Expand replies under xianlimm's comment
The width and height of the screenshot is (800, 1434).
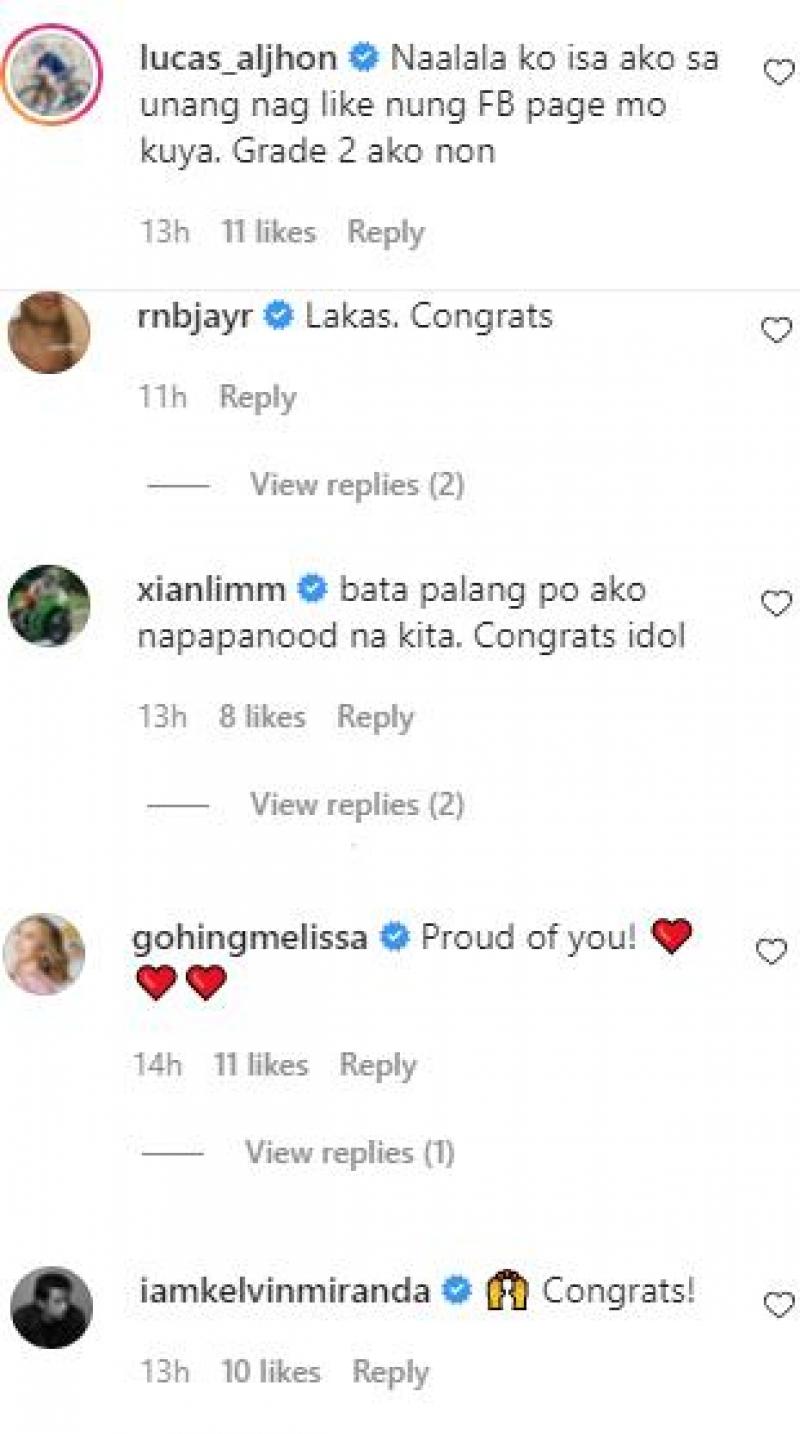[356, 804]
